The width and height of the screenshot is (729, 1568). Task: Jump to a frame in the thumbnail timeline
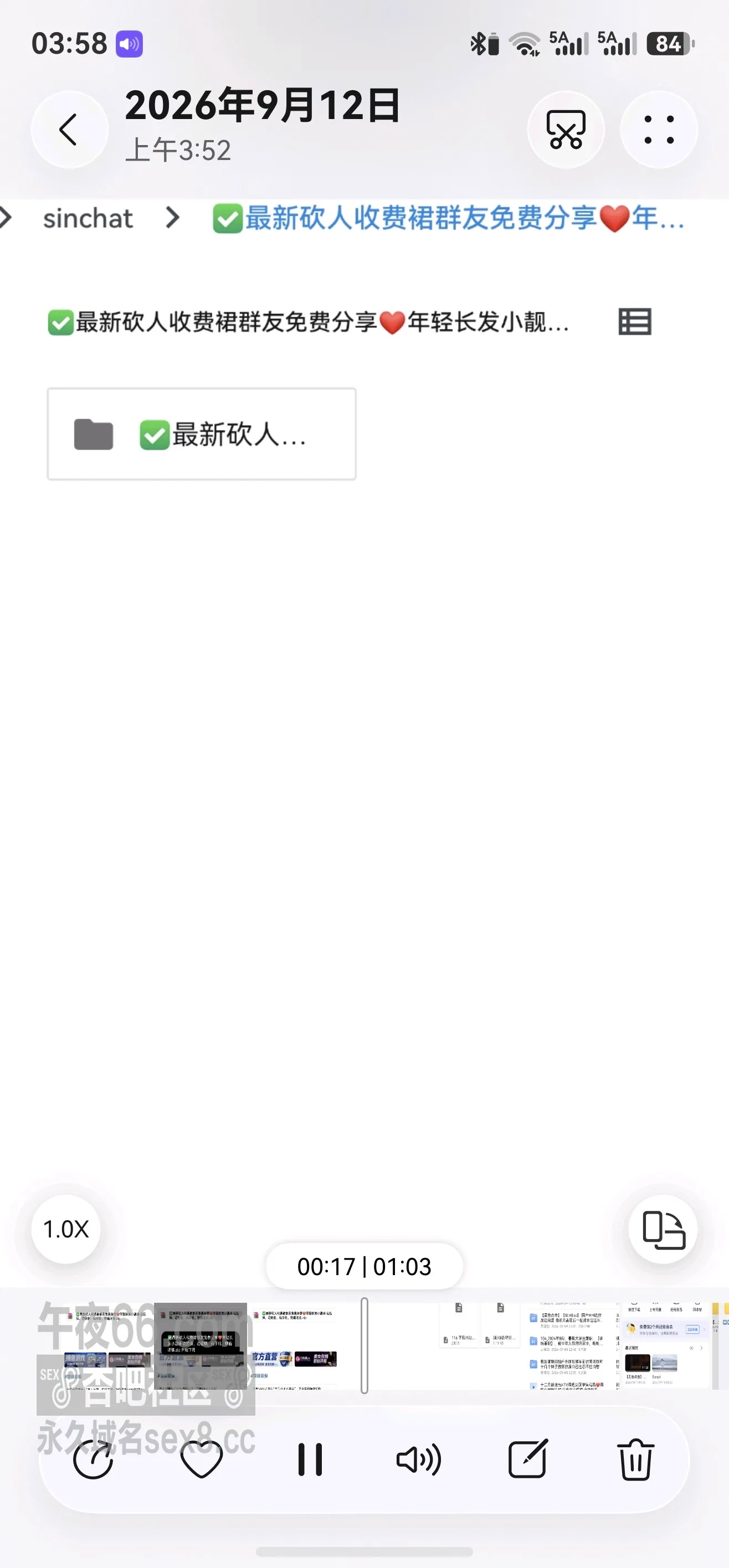point(364,1347)
